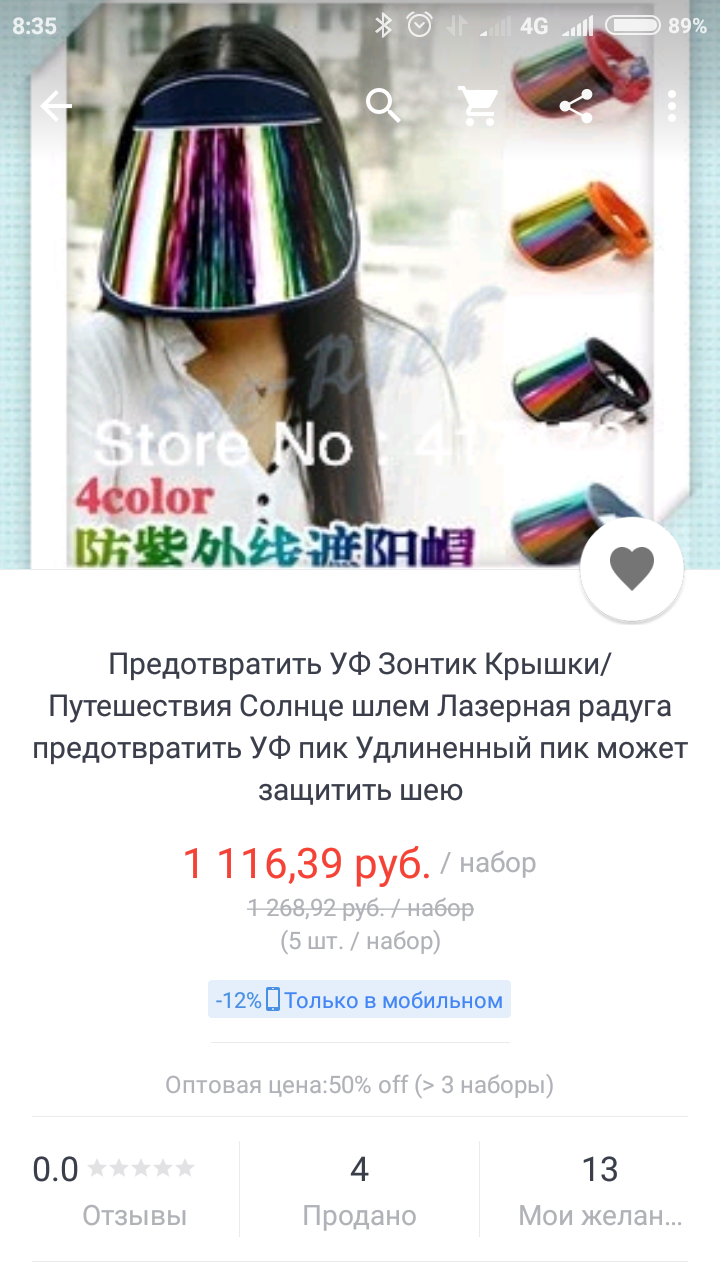Open the three-dot overflow menu
The image size is (720, 1280).
click(672, 106)
